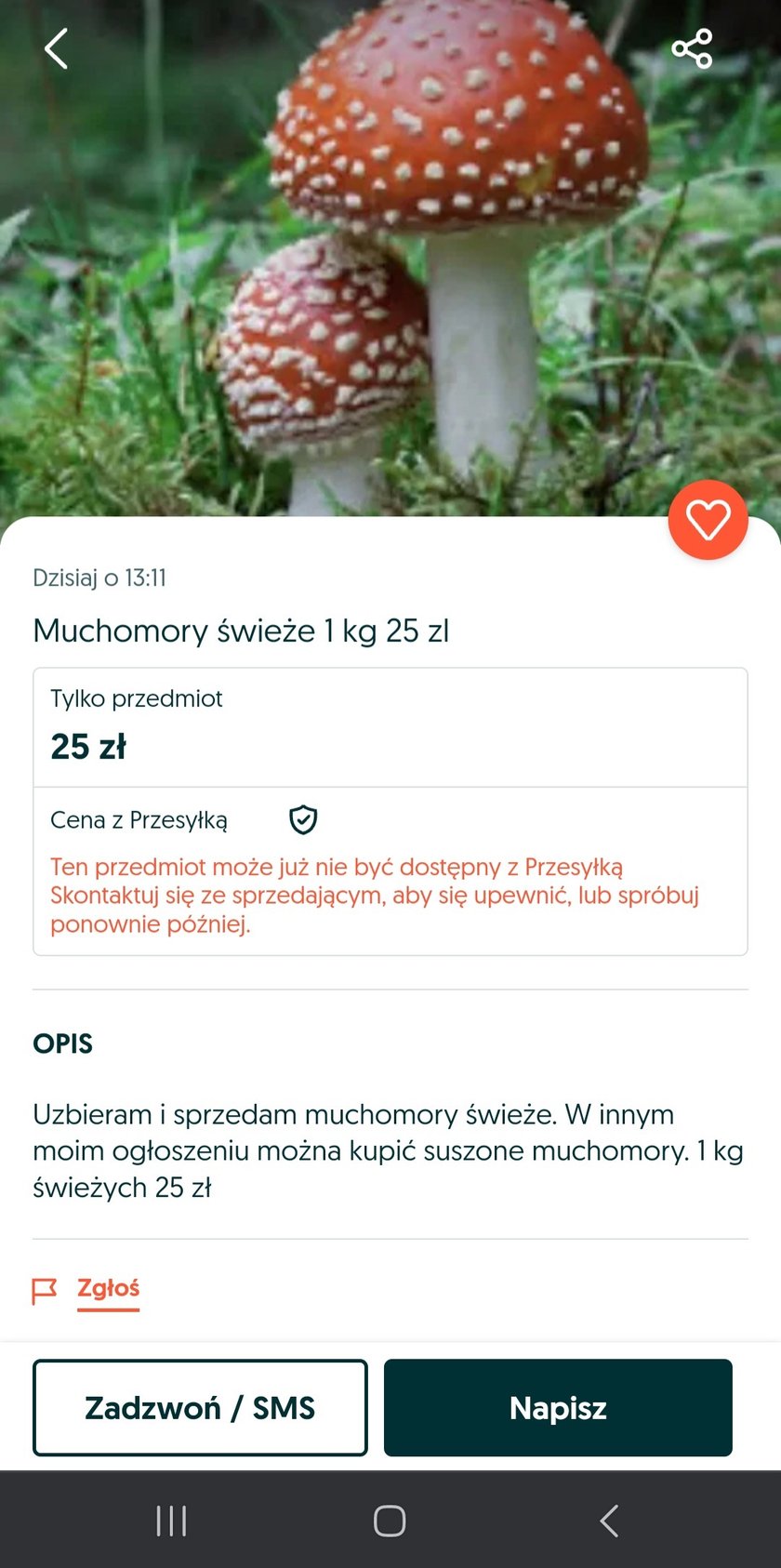This screenshot has width=781, height=1568.
Task: Write to seller with Napisz button
Action: [558, 1408]
